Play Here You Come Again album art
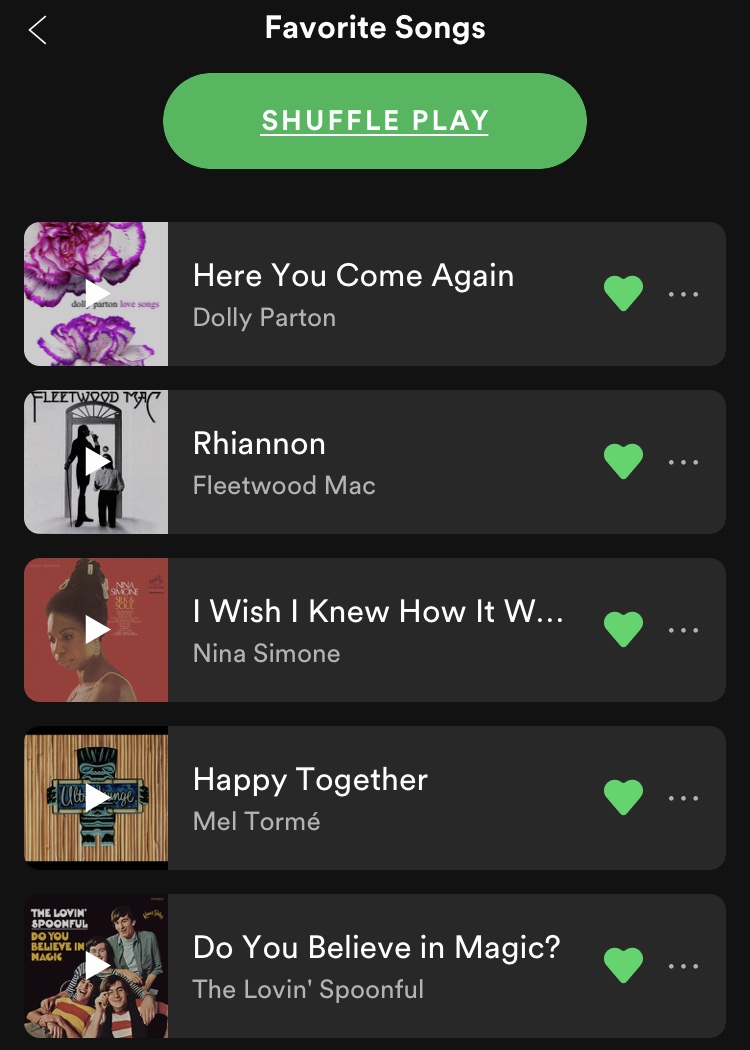The width and height of the screenshot is (750, 1050). [96, 294]
